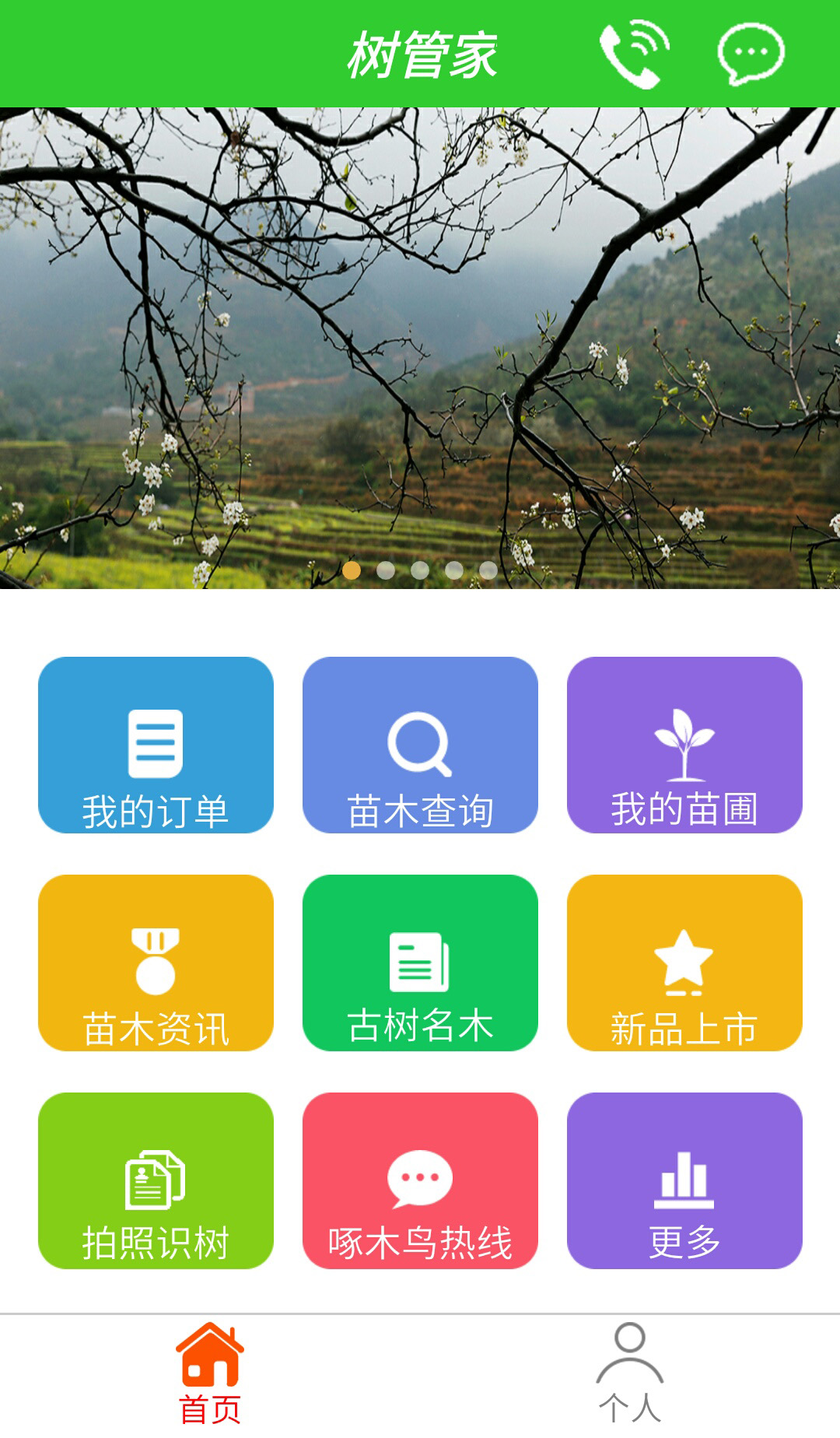This screenshot has height=1438, width=840.
Task: Go to 我的苗圃
Action: coord(684,745)
